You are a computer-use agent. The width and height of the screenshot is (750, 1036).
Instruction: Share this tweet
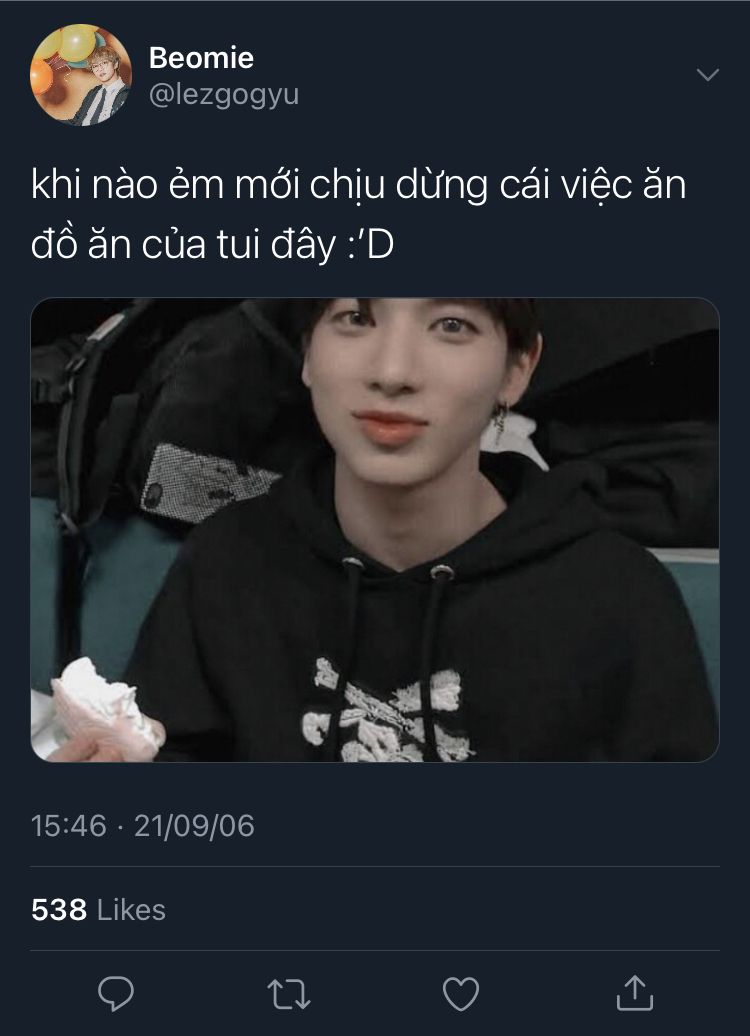pyautogui.click(x=633, y=993)
